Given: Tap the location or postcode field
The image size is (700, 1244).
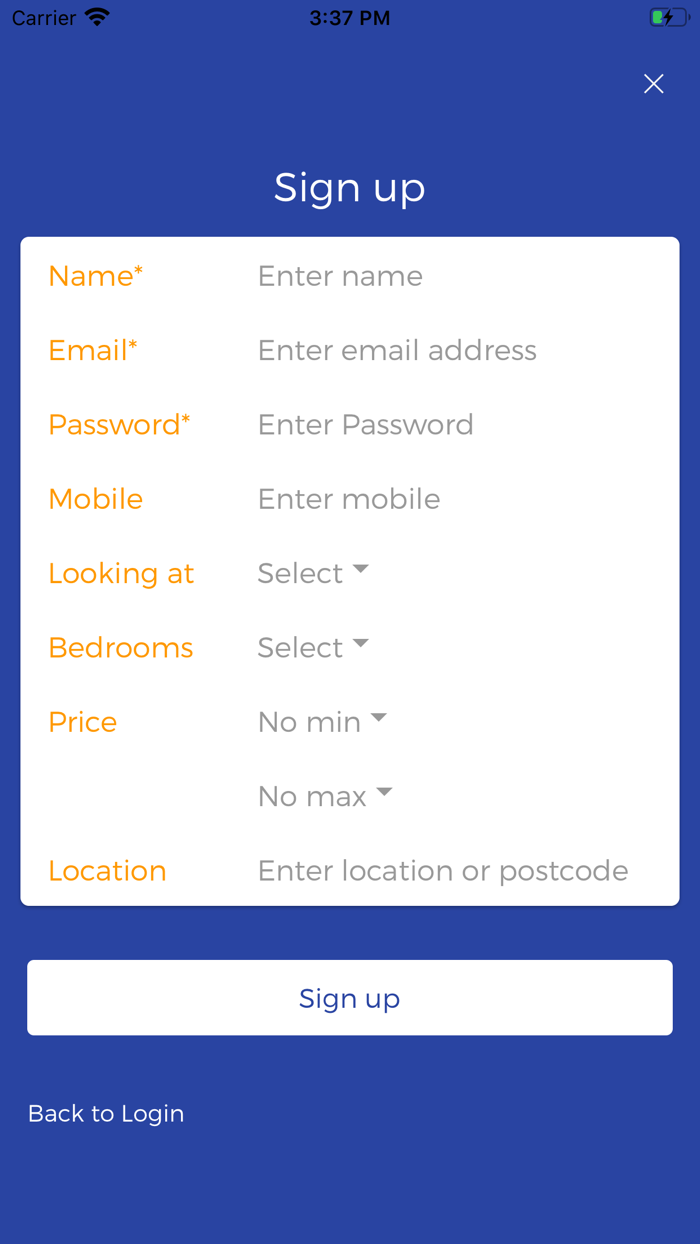Looking at the screenshot, I should pyautogui.click(x=443, y=871).
